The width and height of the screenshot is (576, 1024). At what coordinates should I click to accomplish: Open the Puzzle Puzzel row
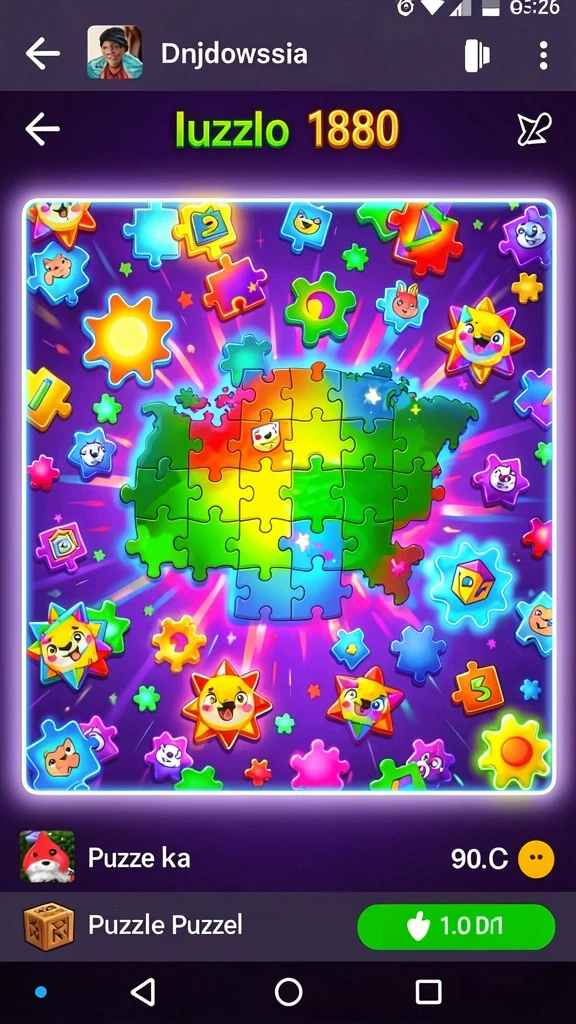click(288, 925)
